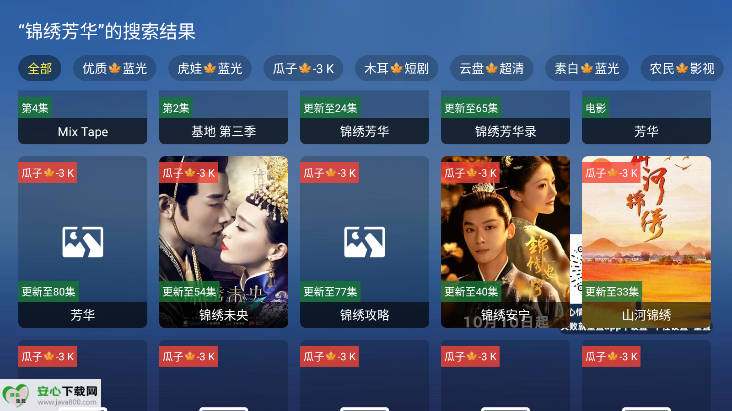732x411 pixels.
Task: Select the 全部 filter chip
Action: [39, 68]
